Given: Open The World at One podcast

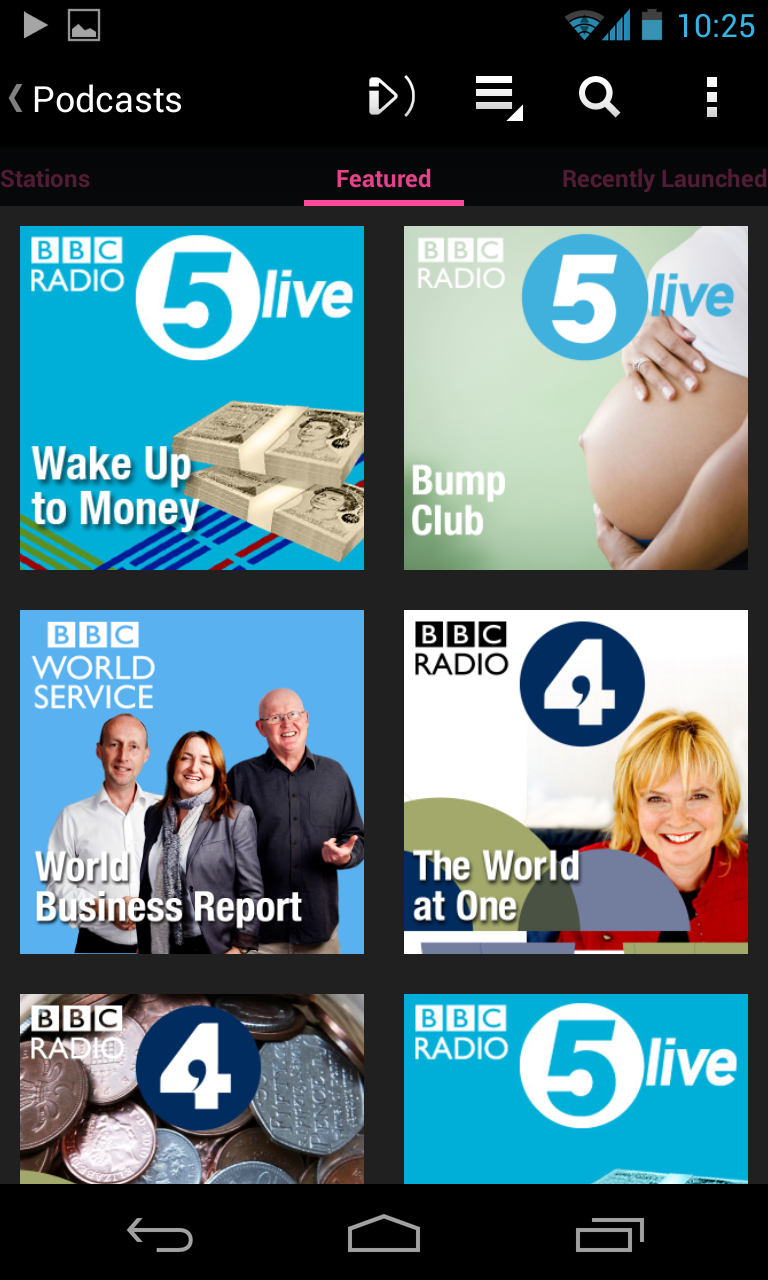Looking at the screenshot, I should point(576,782).
